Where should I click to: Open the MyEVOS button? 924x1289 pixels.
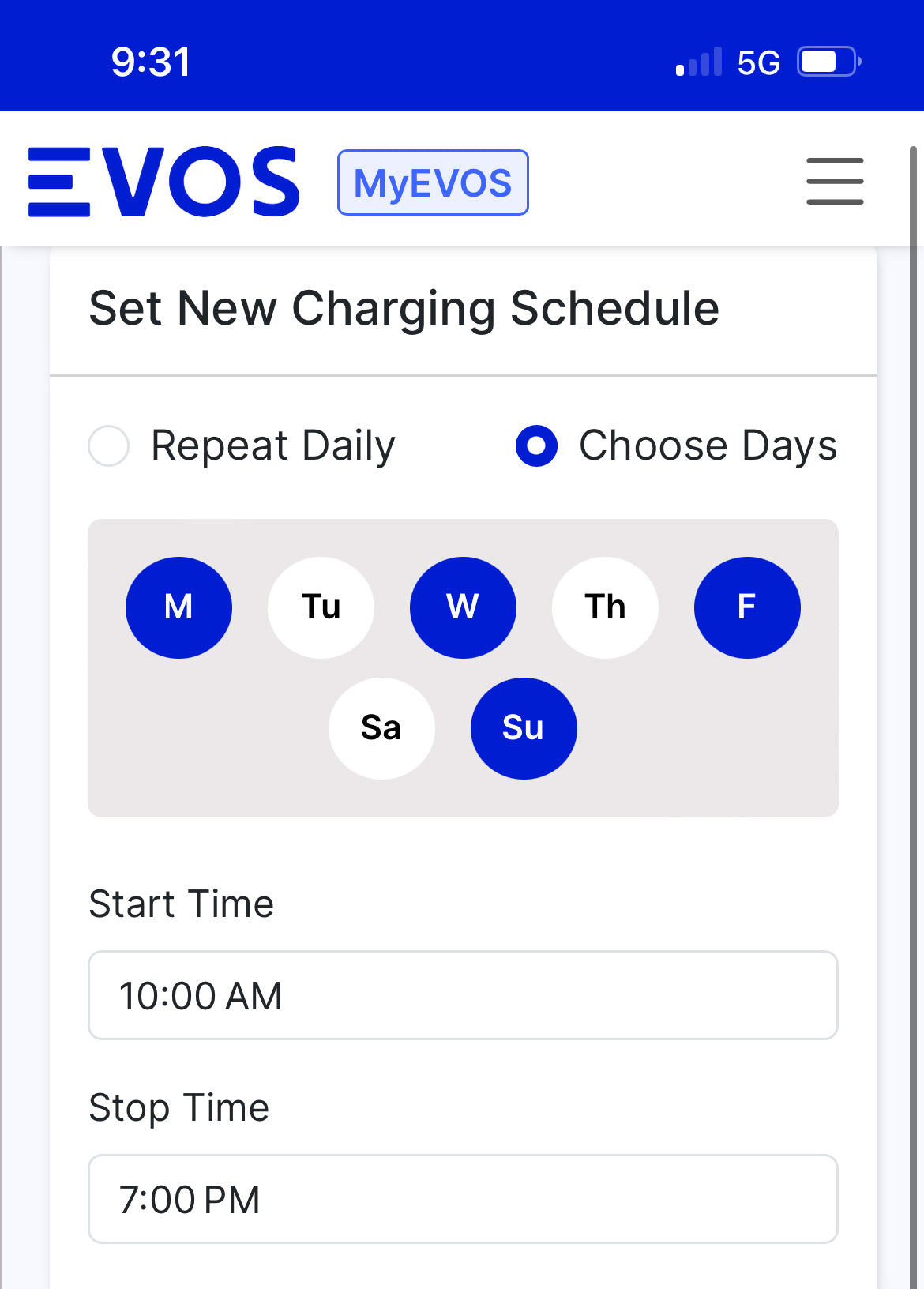(x=433, y=182)
